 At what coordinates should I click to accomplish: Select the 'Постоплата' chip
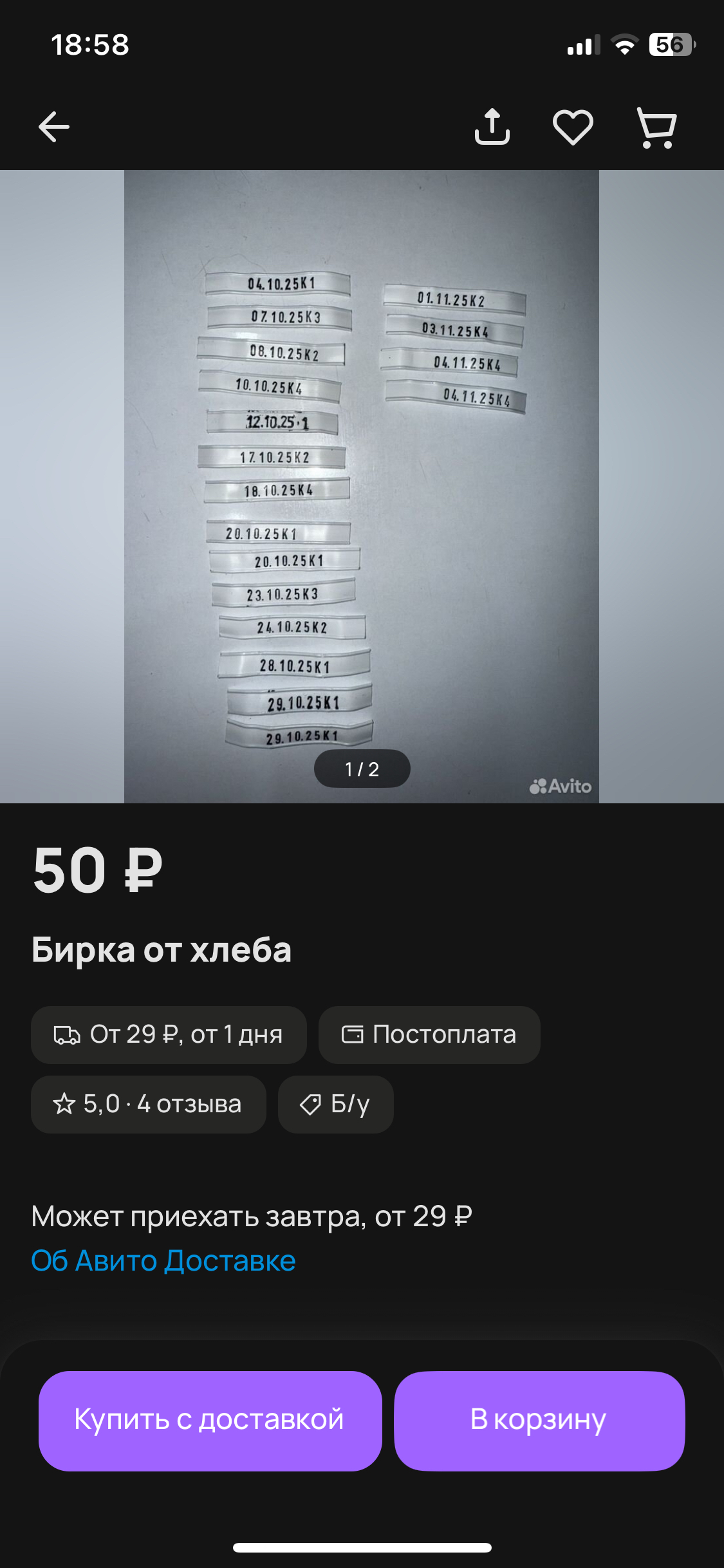click(x=429, y=1034)
